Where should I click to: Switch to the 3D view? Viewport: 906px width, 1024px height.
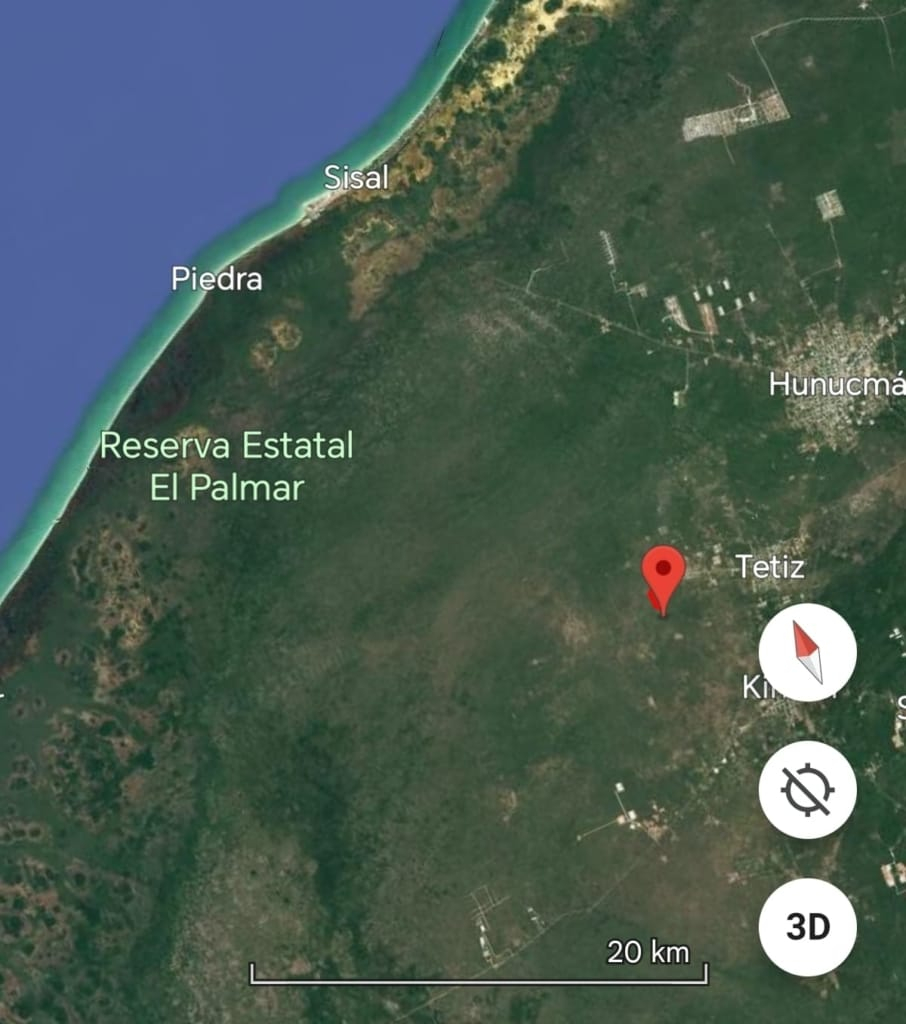pyautogui.click(x=807, y=927)
